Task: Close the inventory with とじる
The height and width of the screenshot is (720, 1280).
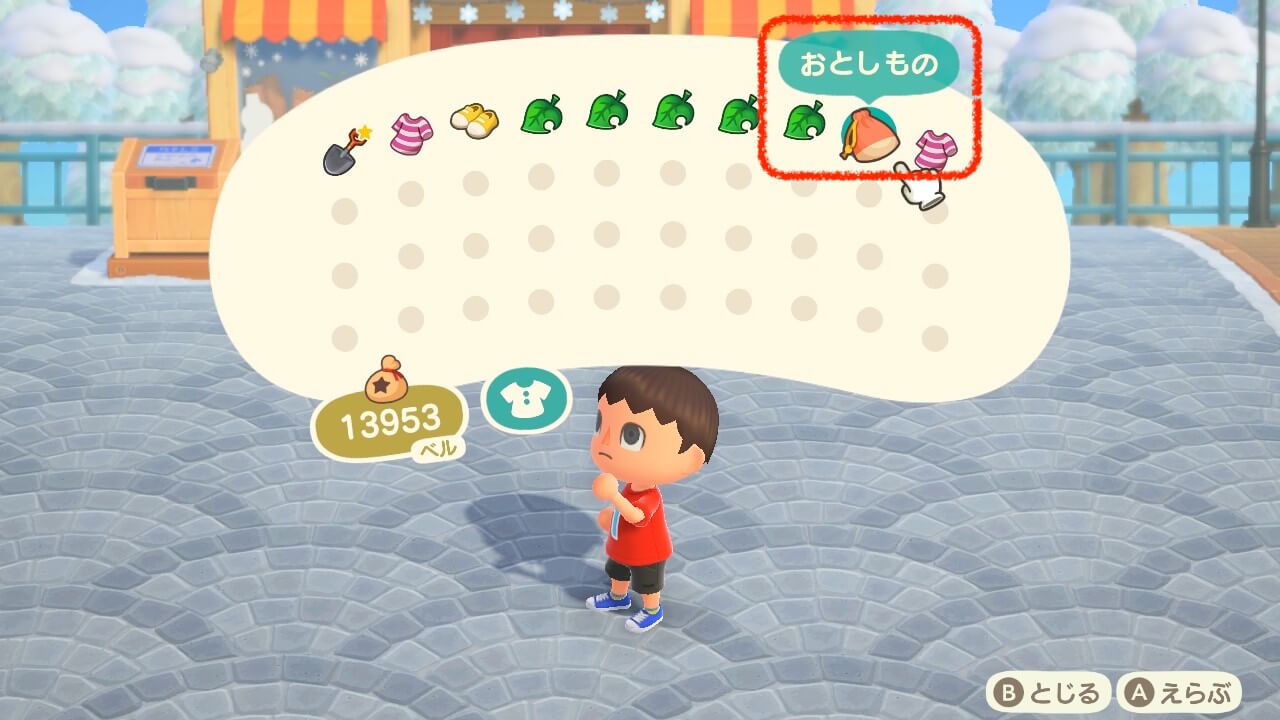Action: coord(1049,692)
